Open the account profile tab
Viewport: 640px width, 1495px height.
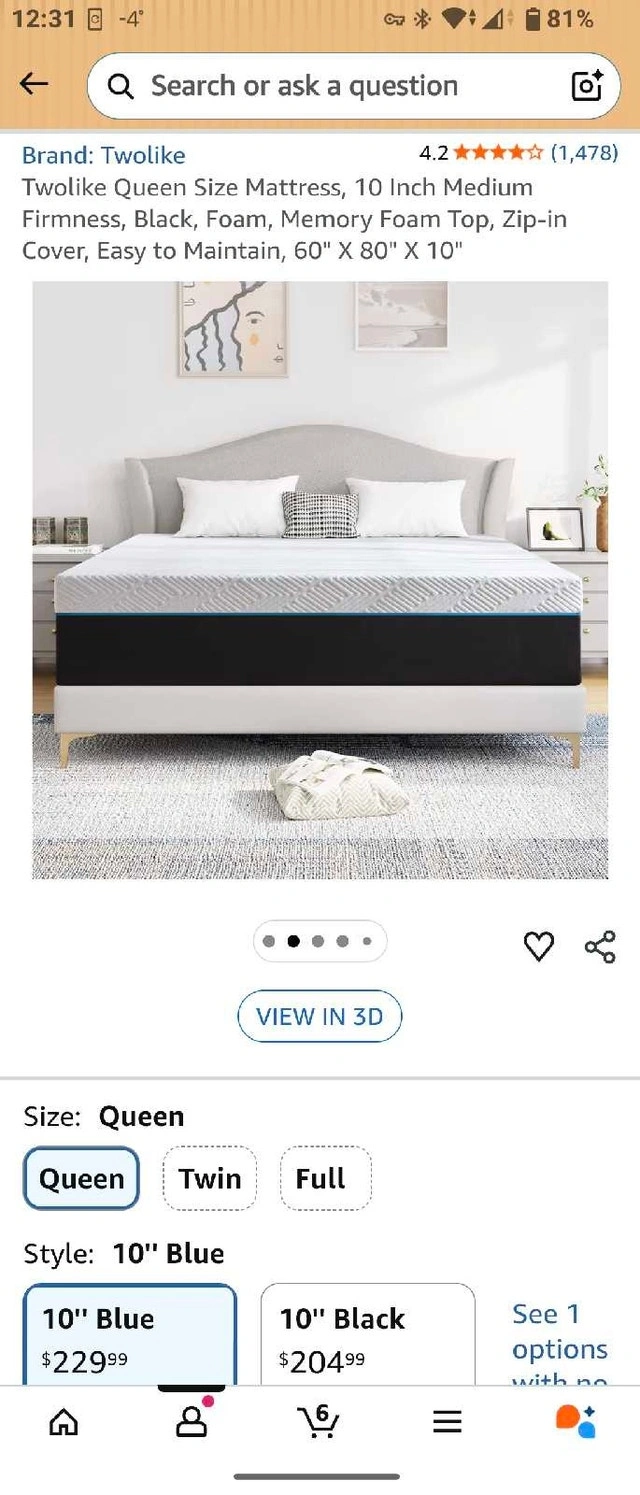tap(192, 1421)
